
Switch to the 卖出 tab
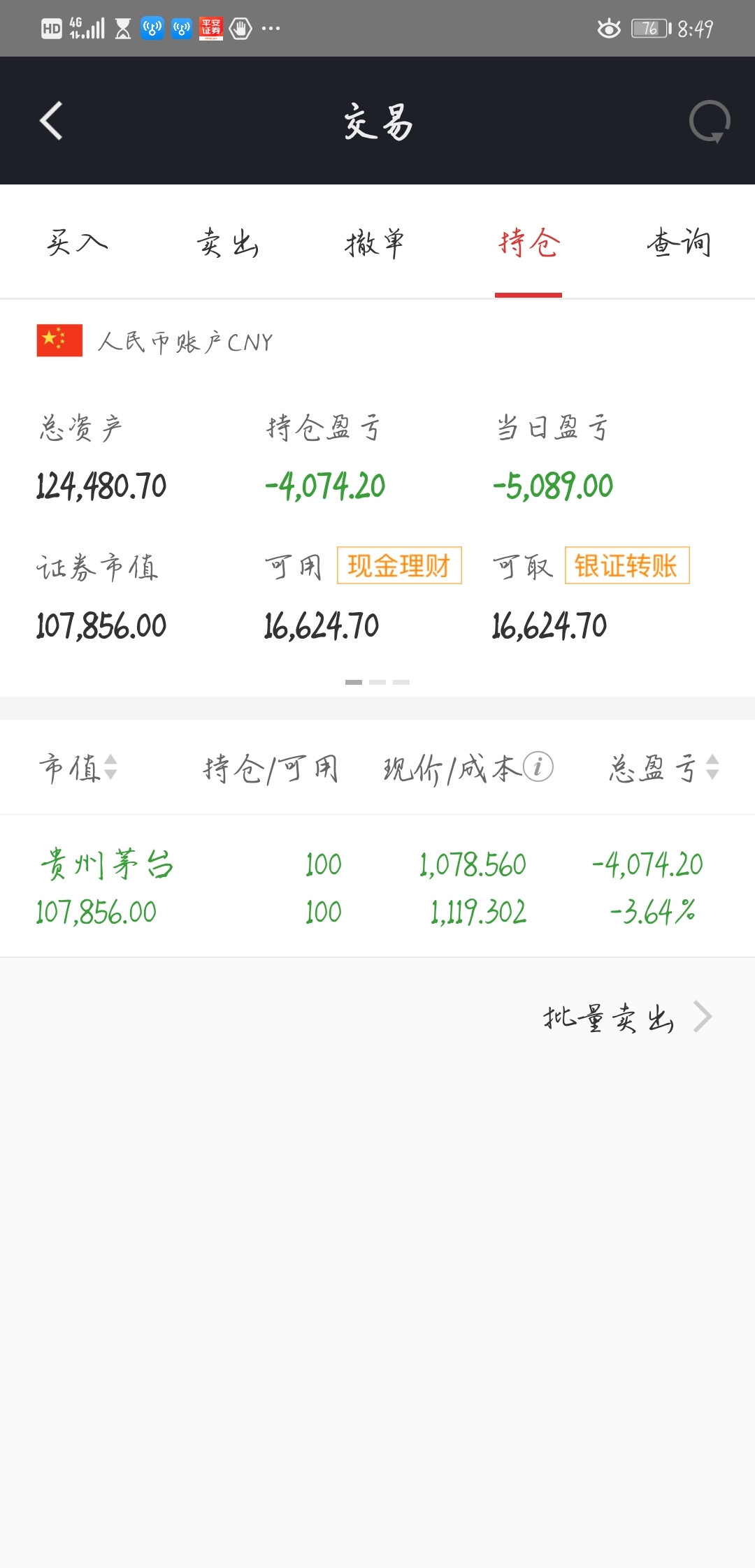[227, 243]
